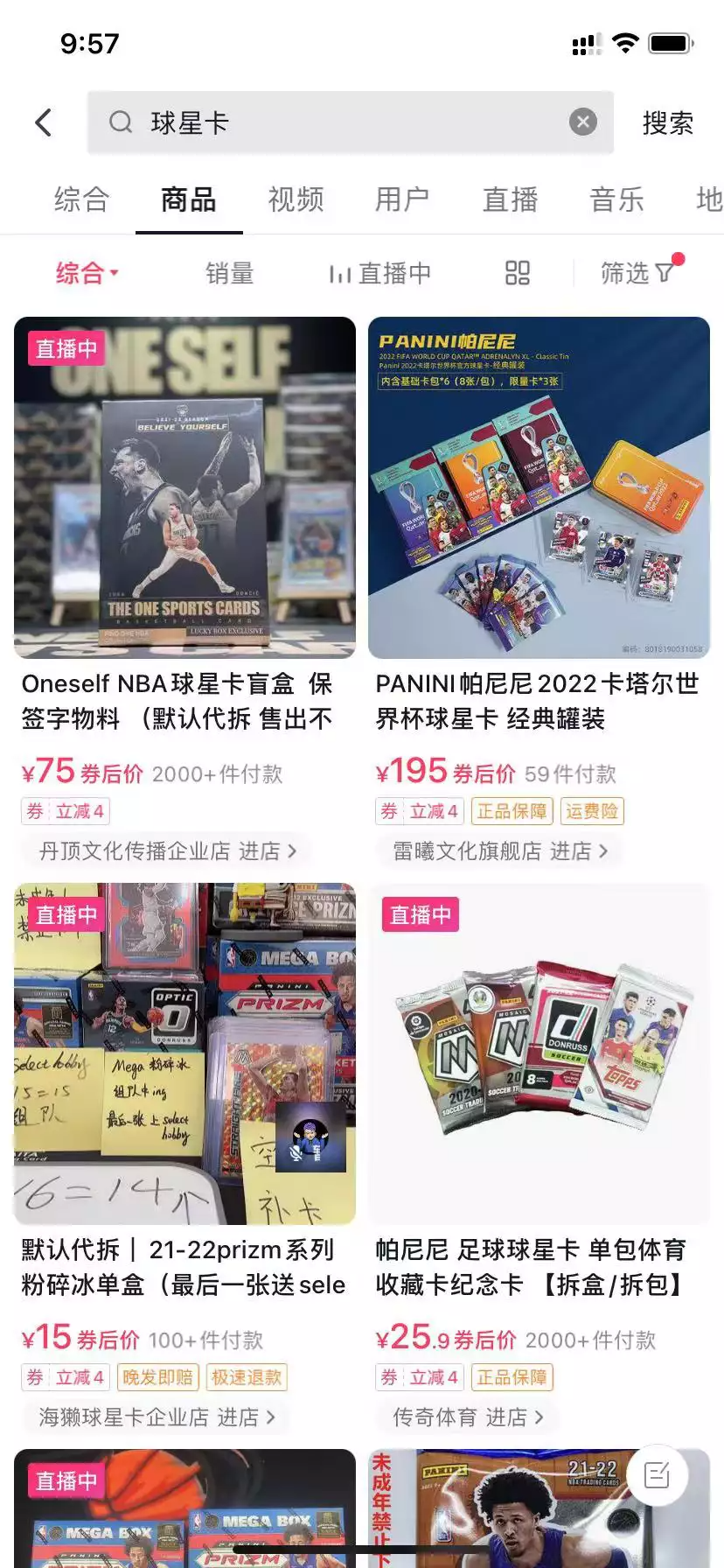Image resolution: width=724 pixels, height=1568 pixels.
Task: Tap the floating feedback note icon
Action: 657,1475
